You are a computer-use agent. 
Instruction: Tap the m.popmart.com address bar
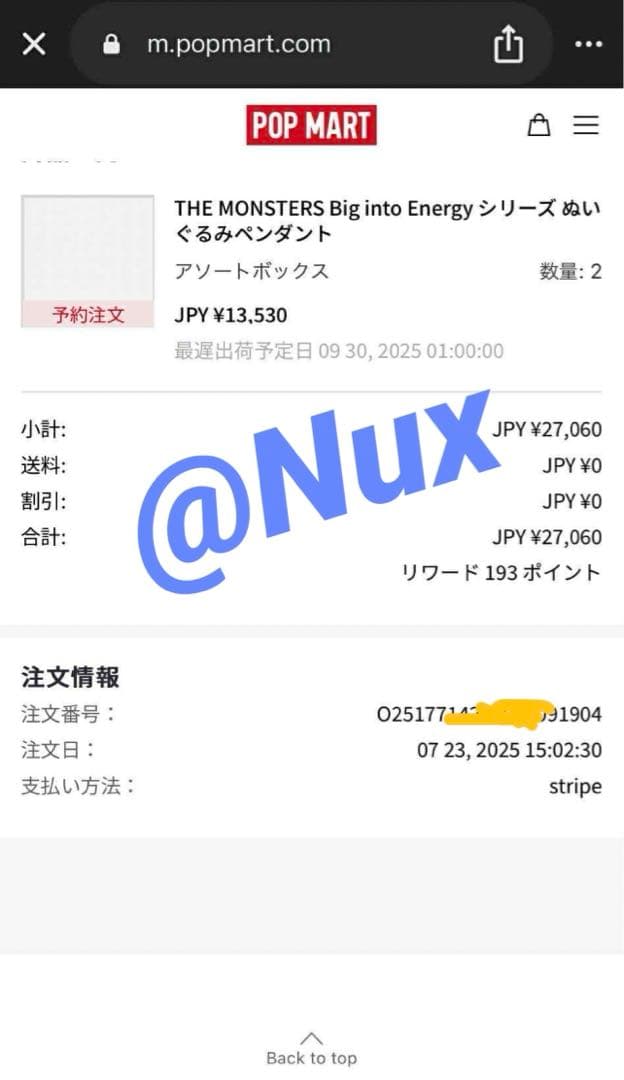tap(240, 44)
